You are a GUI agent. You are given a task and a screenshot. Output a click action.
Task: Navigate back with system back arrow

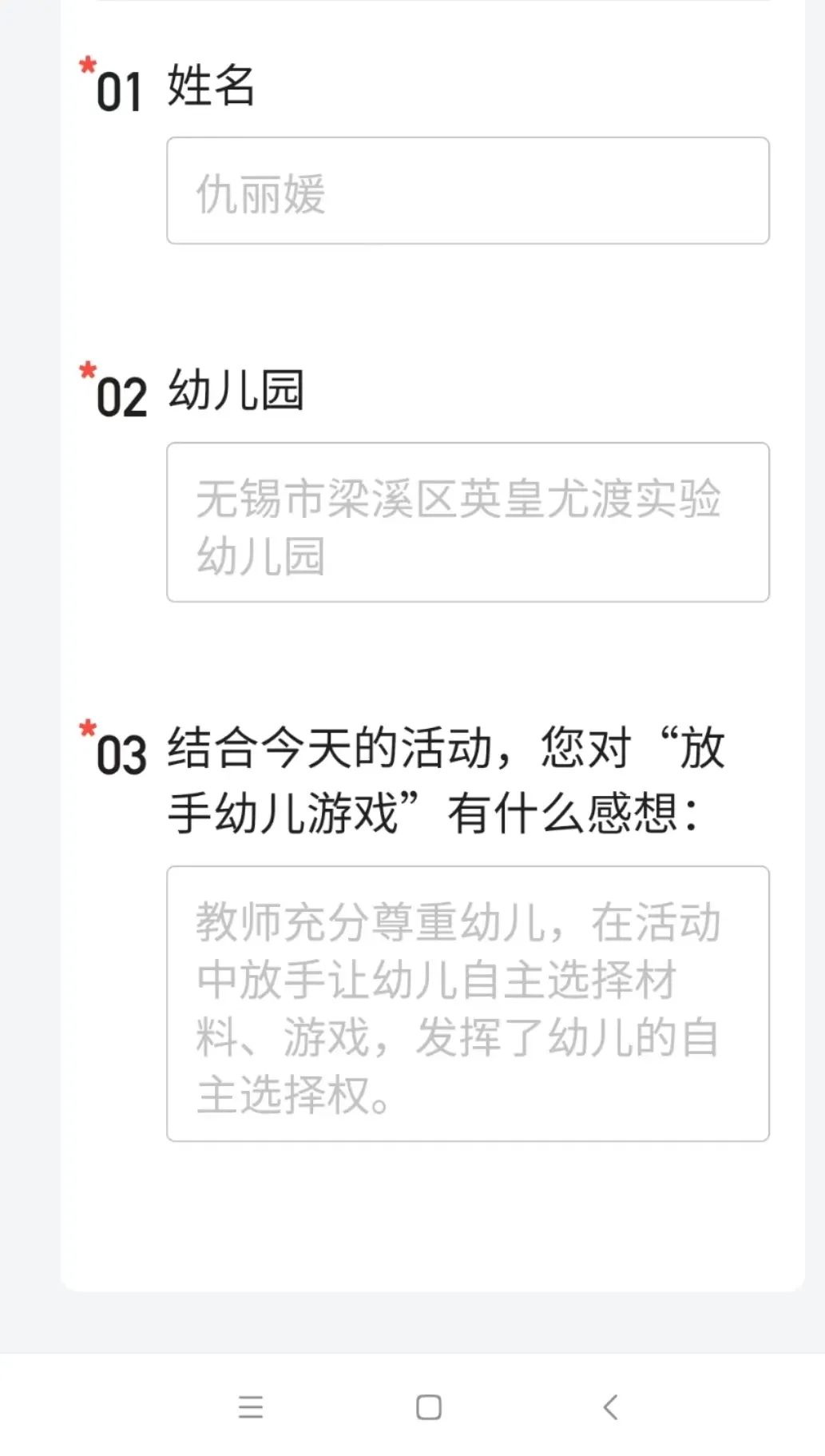coord(610,1407)
